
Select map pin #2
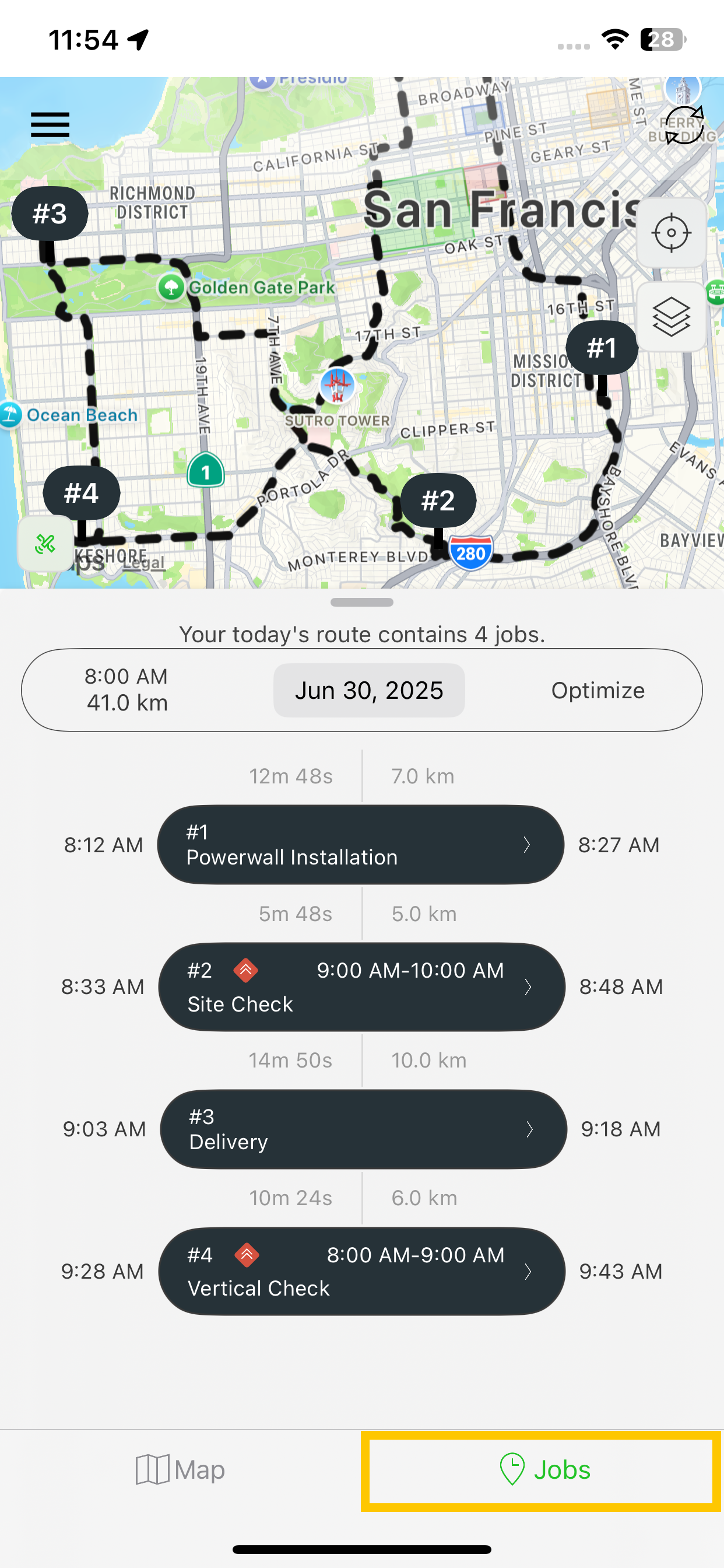pos(438,501)
